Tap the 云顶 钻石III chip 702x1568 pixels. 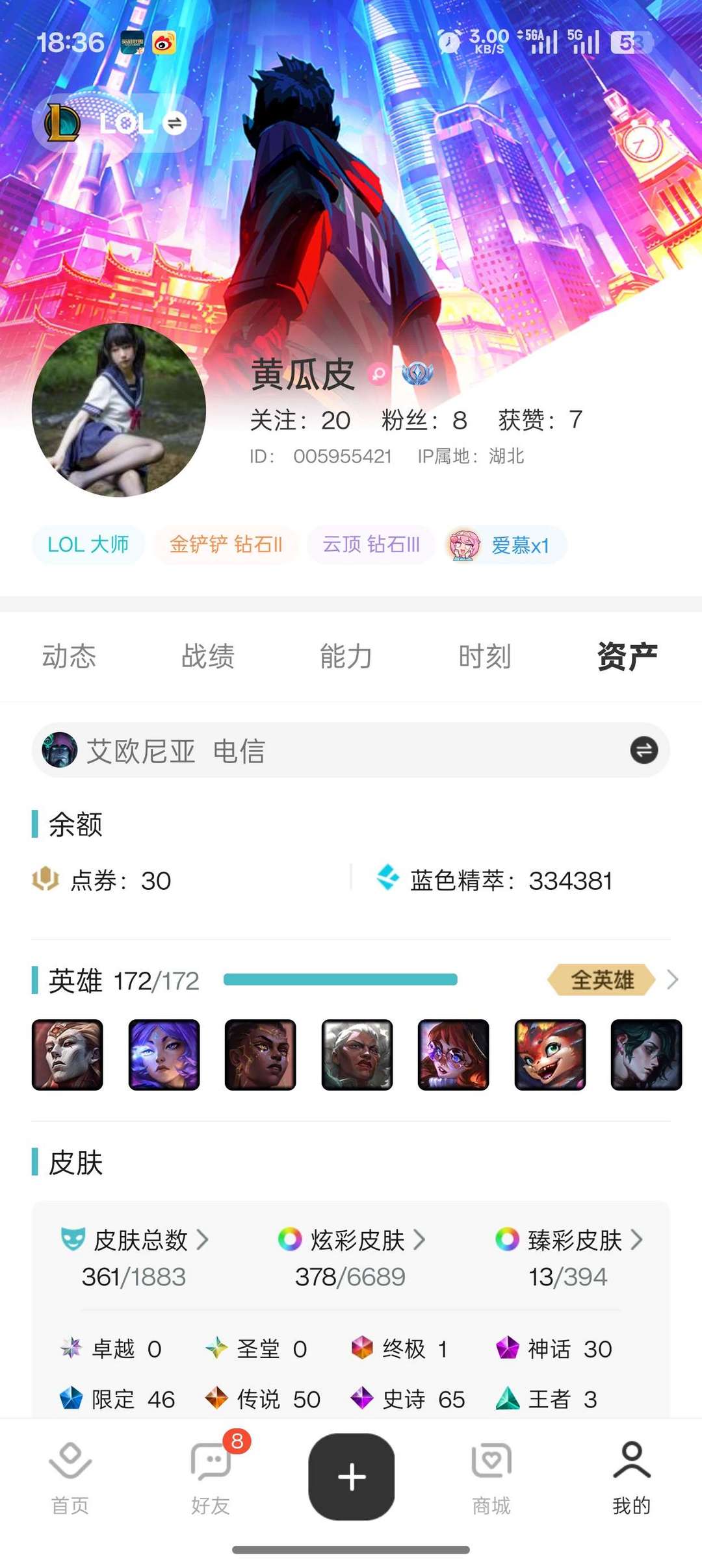(x=371, y=544)
